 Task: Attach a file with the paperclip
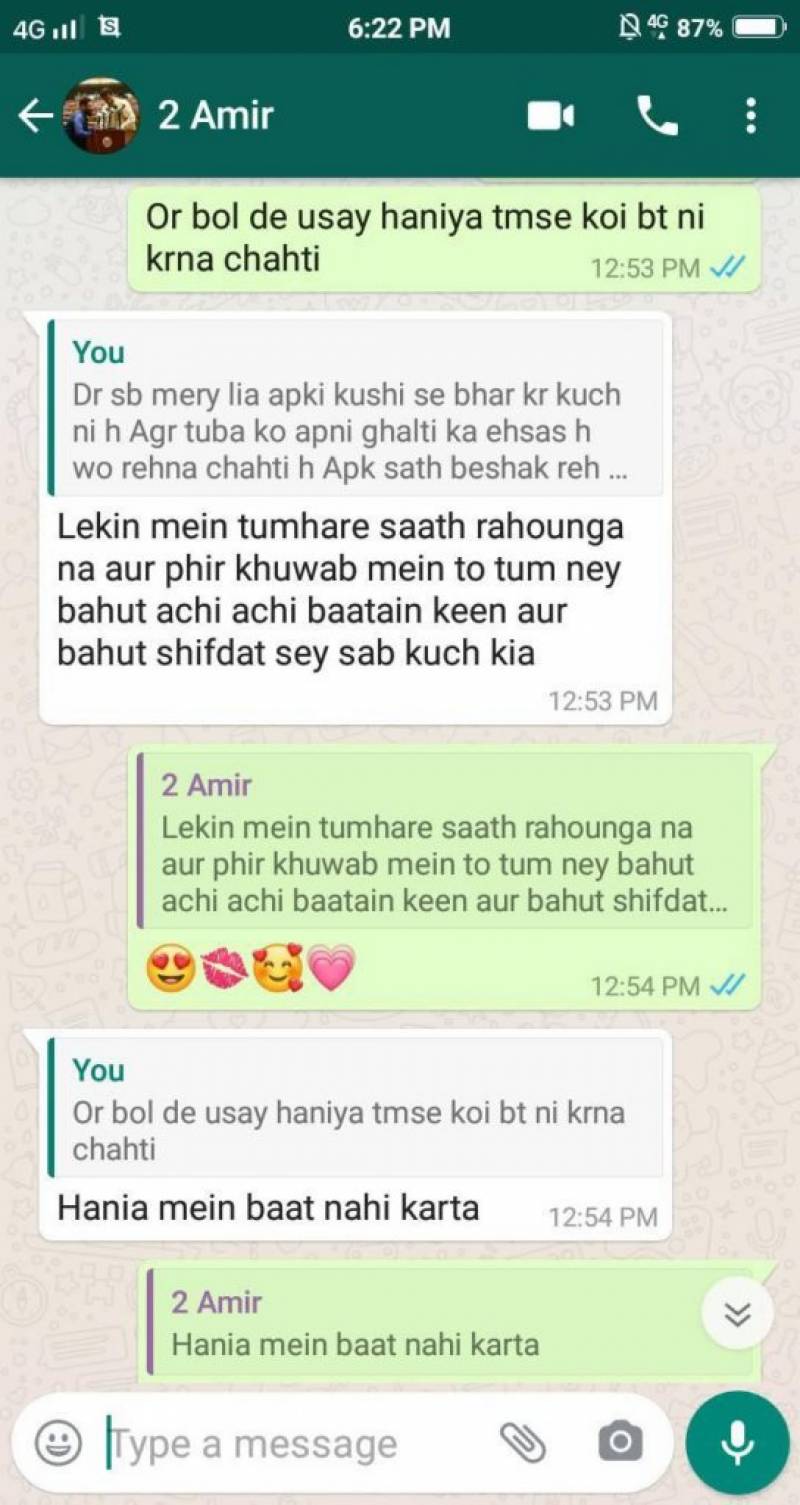pyautogui.click(x=523, y=1442)
